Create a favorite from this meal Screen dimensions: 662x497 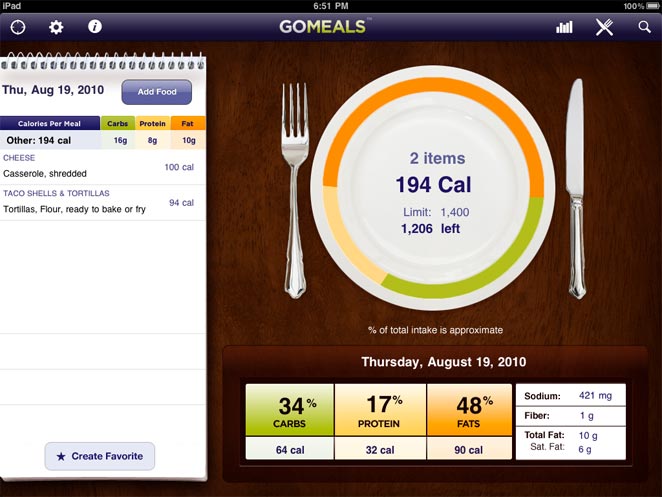tap(100, 456)
